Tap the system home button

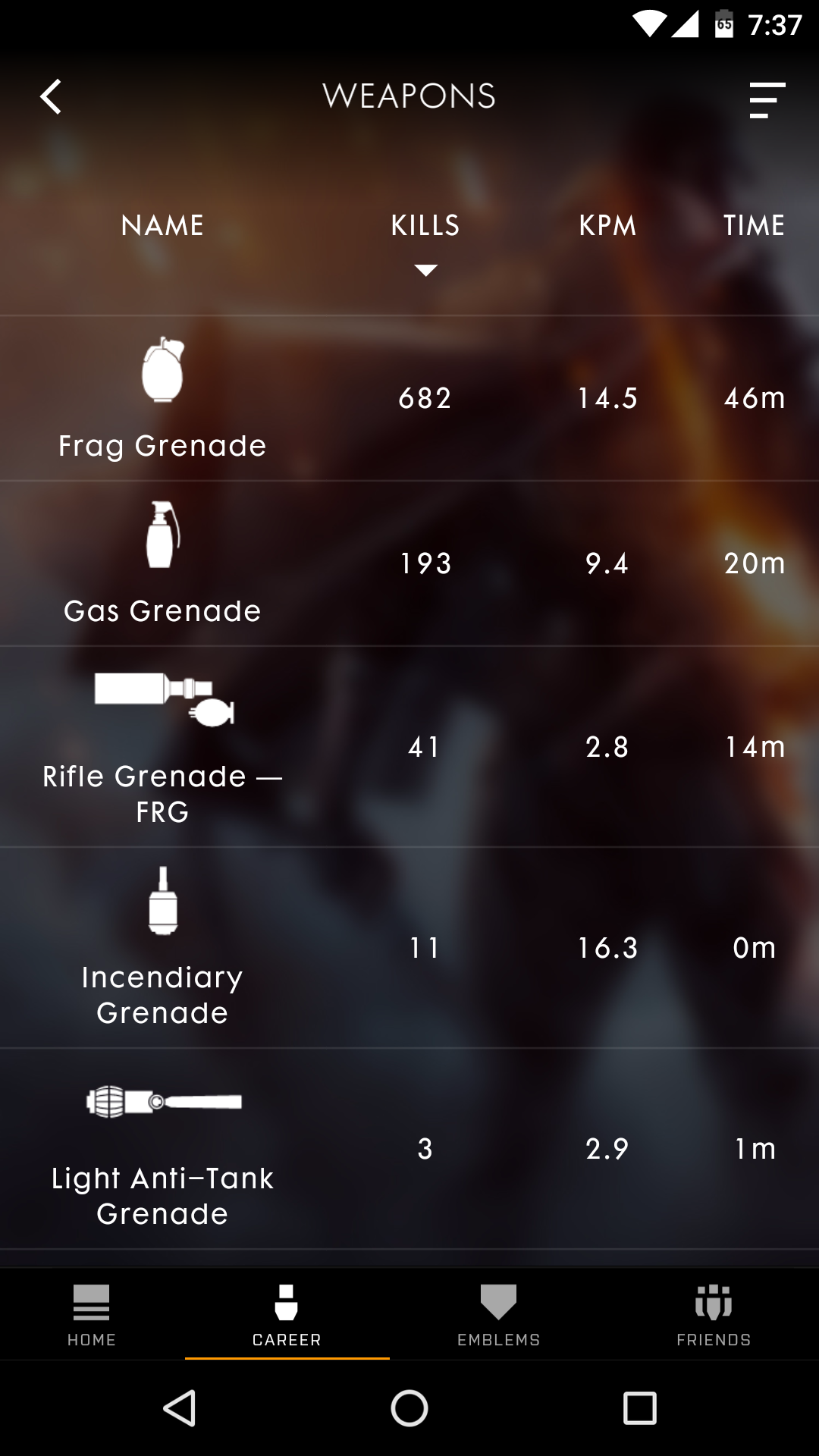pyautogui.click(x=409, y=1408)
